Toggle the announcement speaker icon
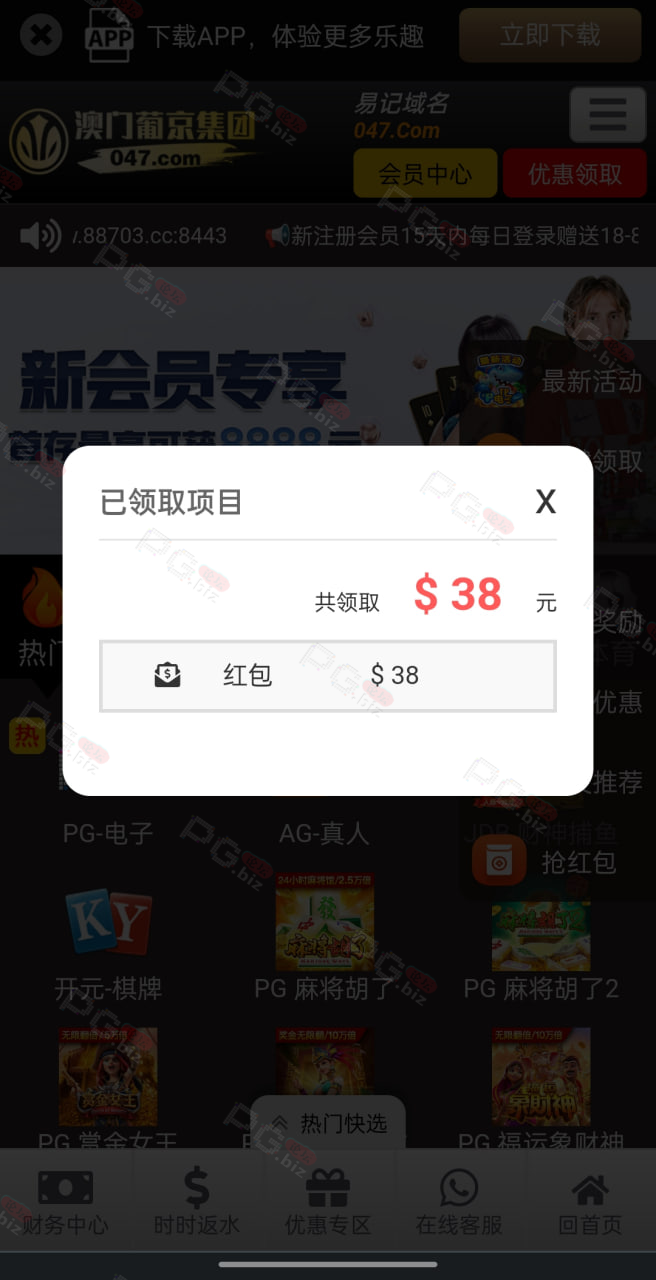Viewport: 656px width, 1280px height. (x=40, y=236)
